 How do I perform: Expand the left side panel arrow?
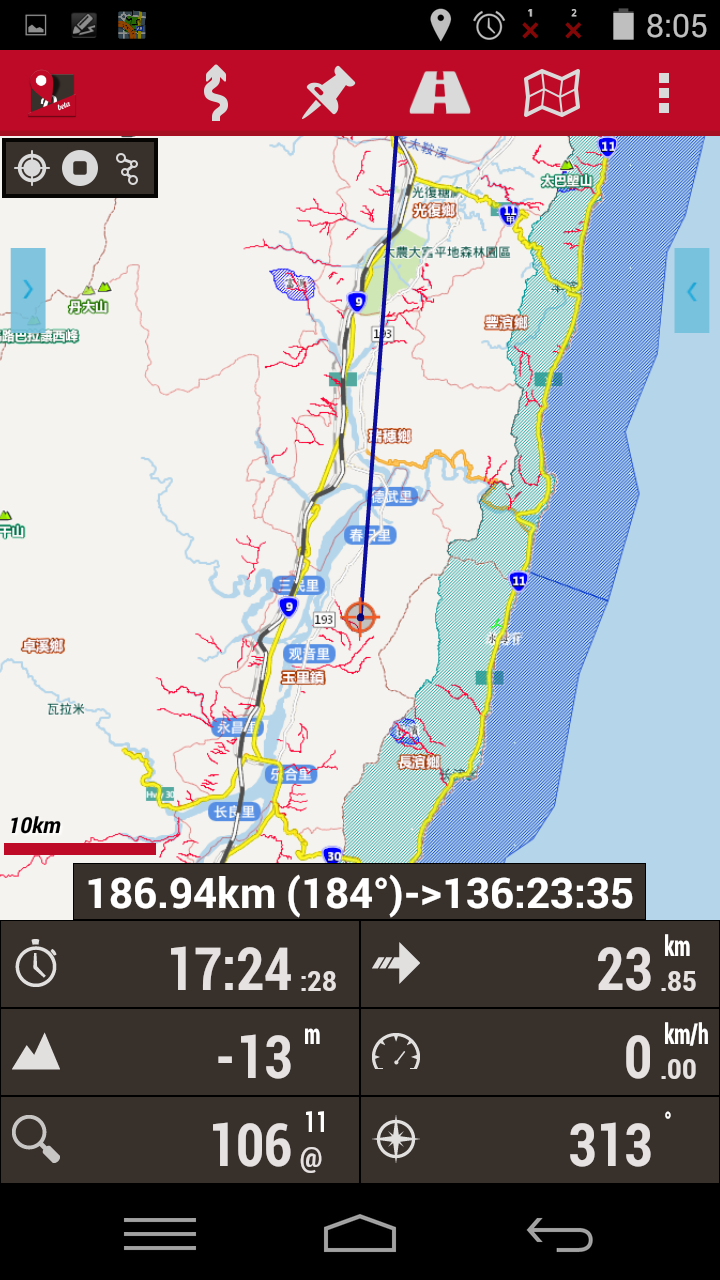[x=28, y=290]
